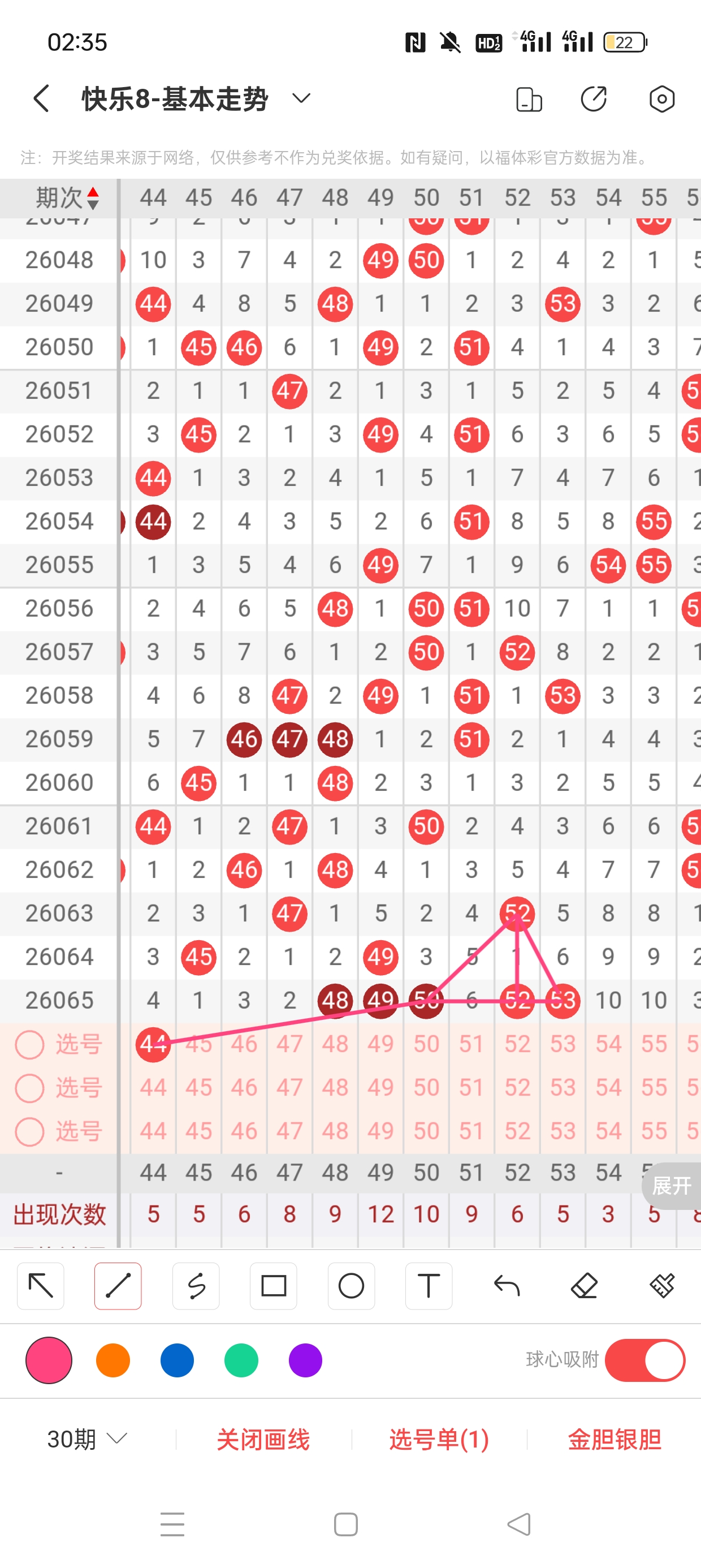Expand statistics with the 展开 button
This screenshot has width=701, height=1568.
671,1185
